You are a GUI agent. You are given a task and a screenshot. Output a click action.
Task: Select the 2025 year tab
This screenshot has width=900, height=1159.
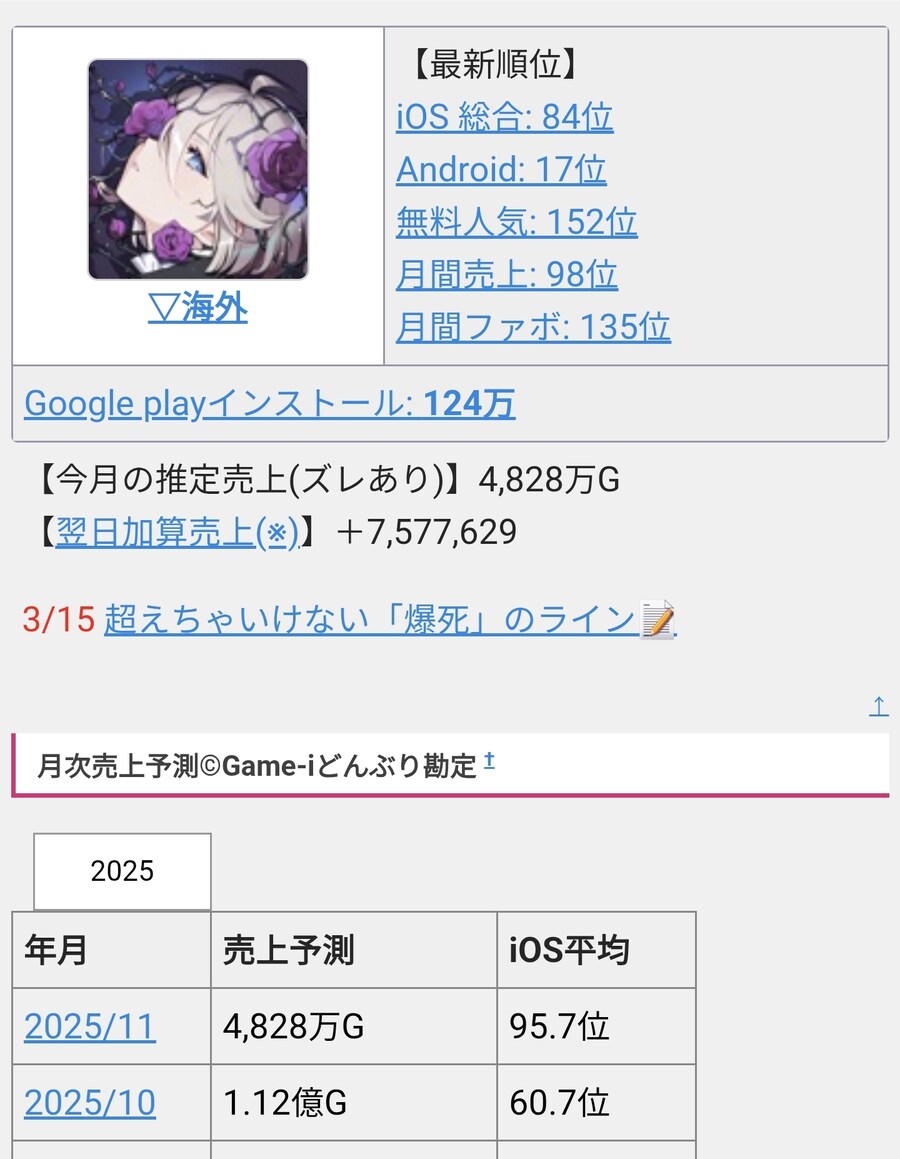[x=122, y=871]
